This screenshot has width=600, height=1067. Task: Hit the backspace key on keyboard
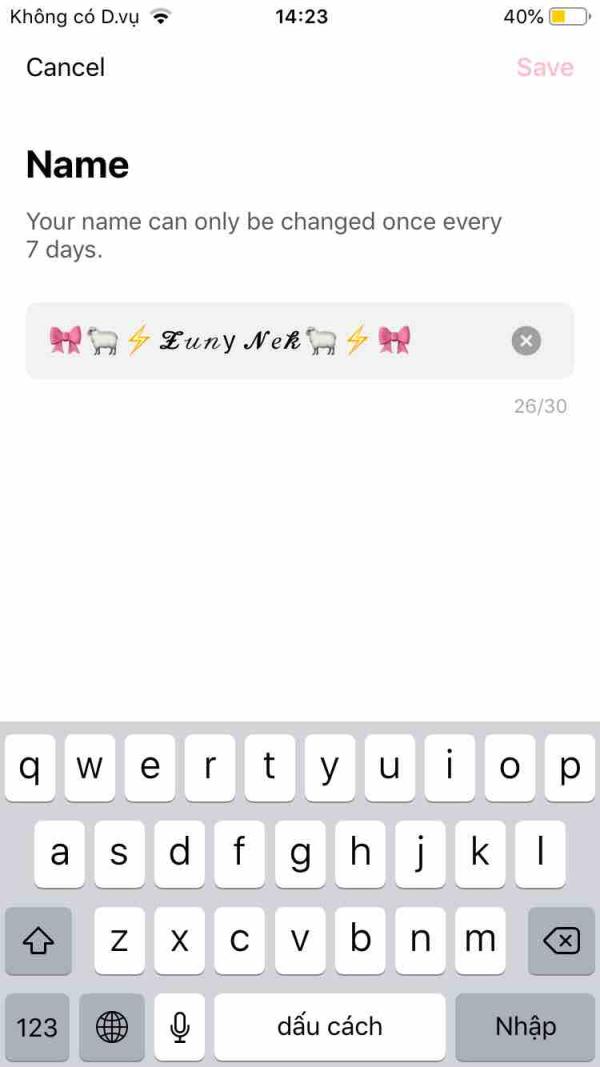[x=561, y=941]
